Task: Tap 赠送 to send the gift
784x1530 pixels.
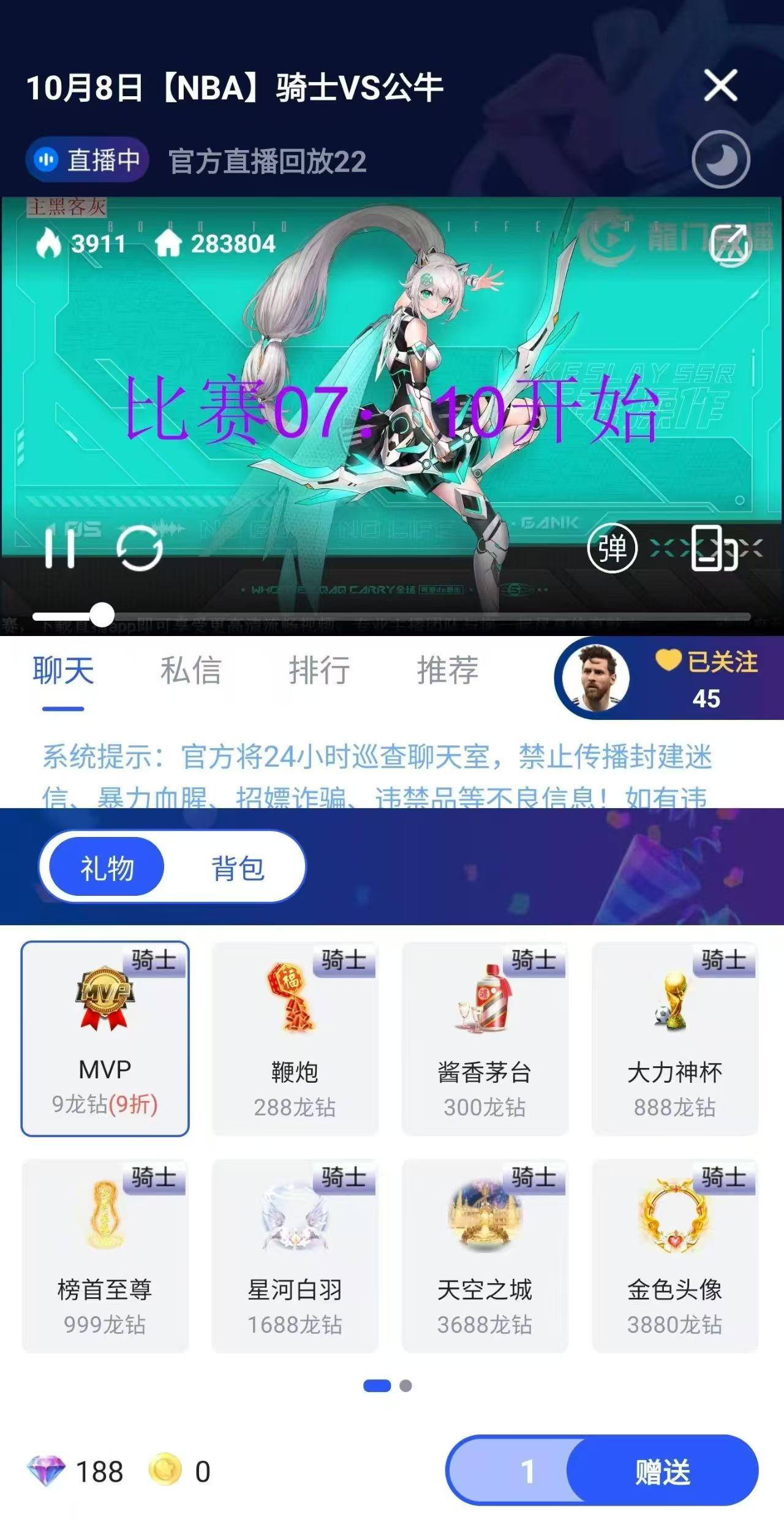Action: click(x=662, y=1471)
